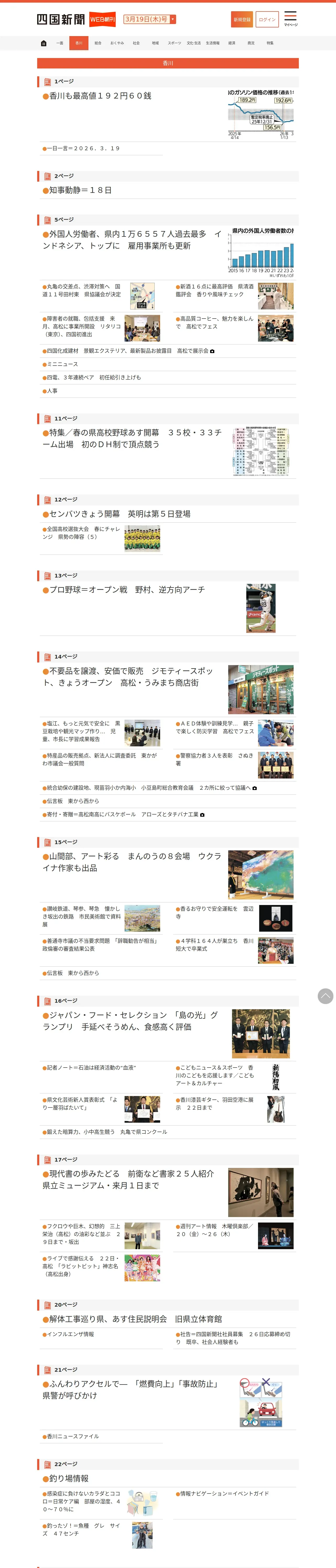Viewport: 336px width, 1568px height.
Task: Switch to the スポーツ tab
Action: (x=174, y=43)
